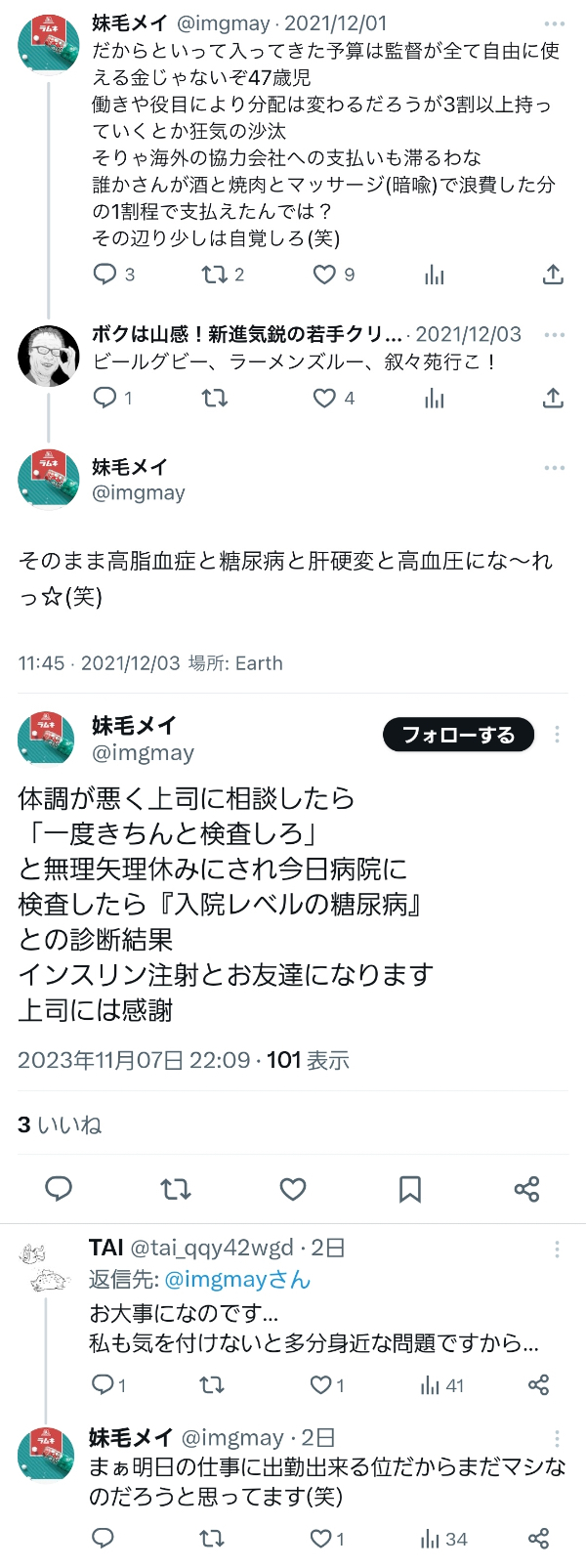
Task: Like the tweet dated 2023年11月07日
Action: coord(293,1189)
